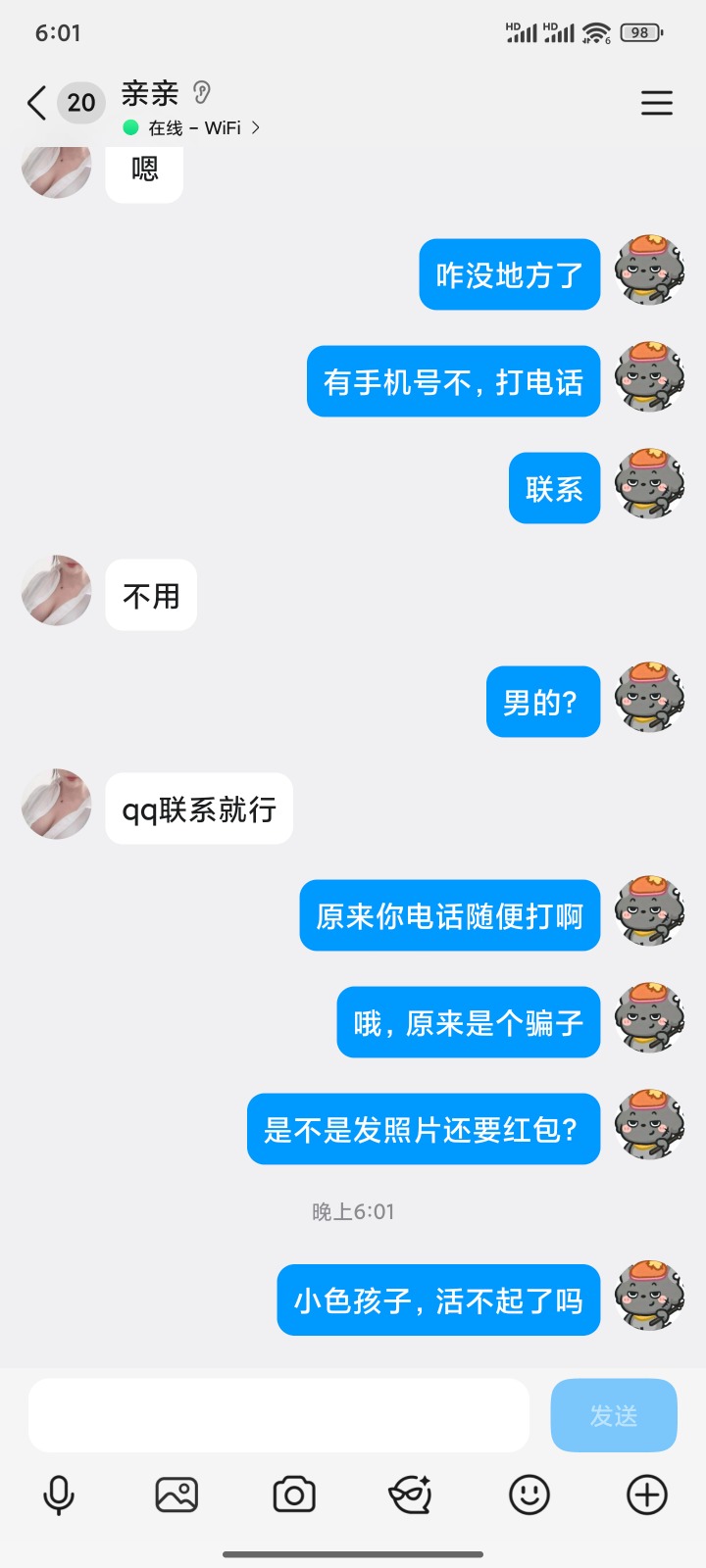706x1568 pixels.
Task: Expand the 在线 – WiFi status chevron
Action: [254, 127]
